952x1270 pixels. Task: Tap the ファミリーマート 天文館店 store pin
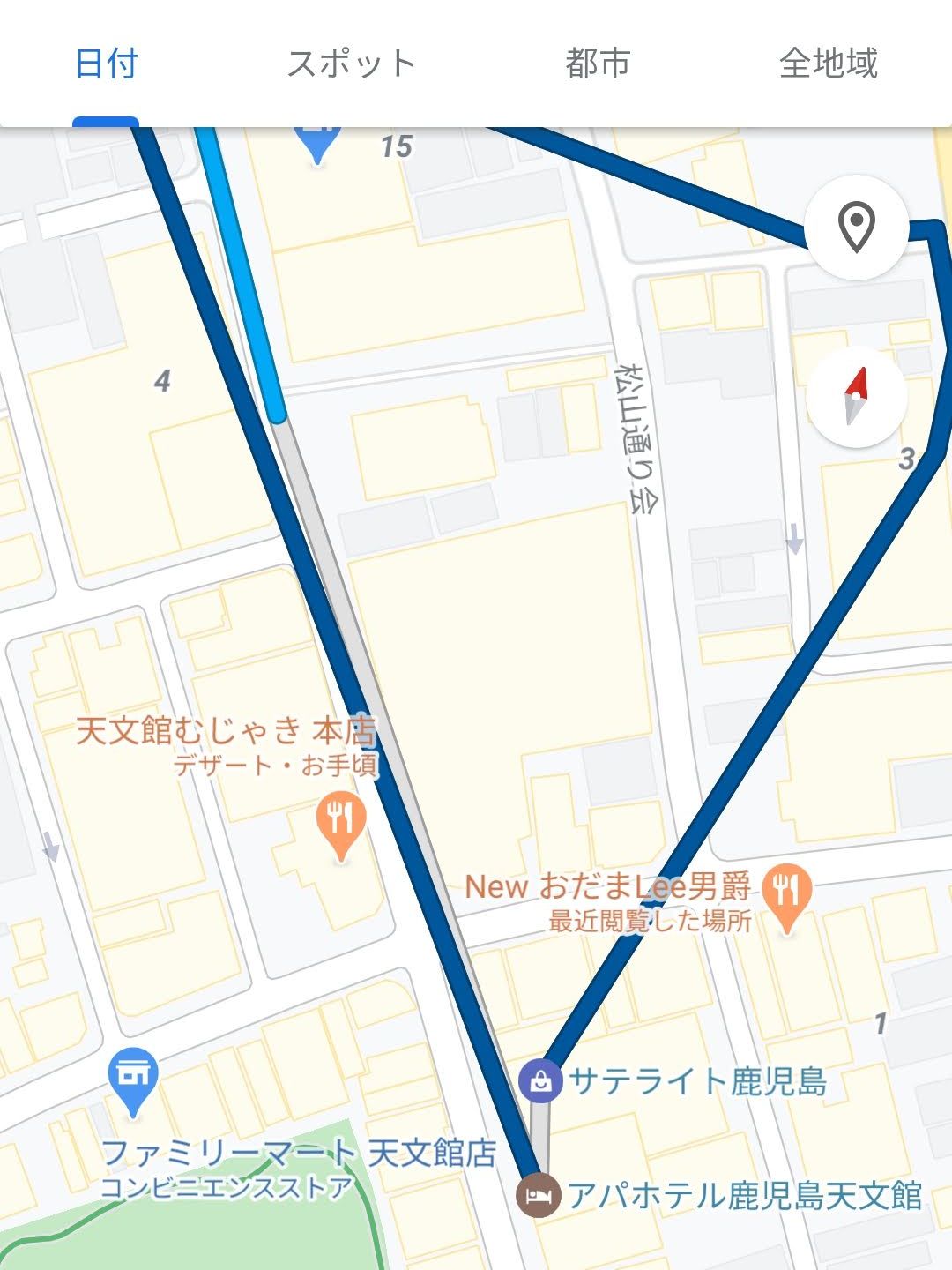tap(133, 1078)
